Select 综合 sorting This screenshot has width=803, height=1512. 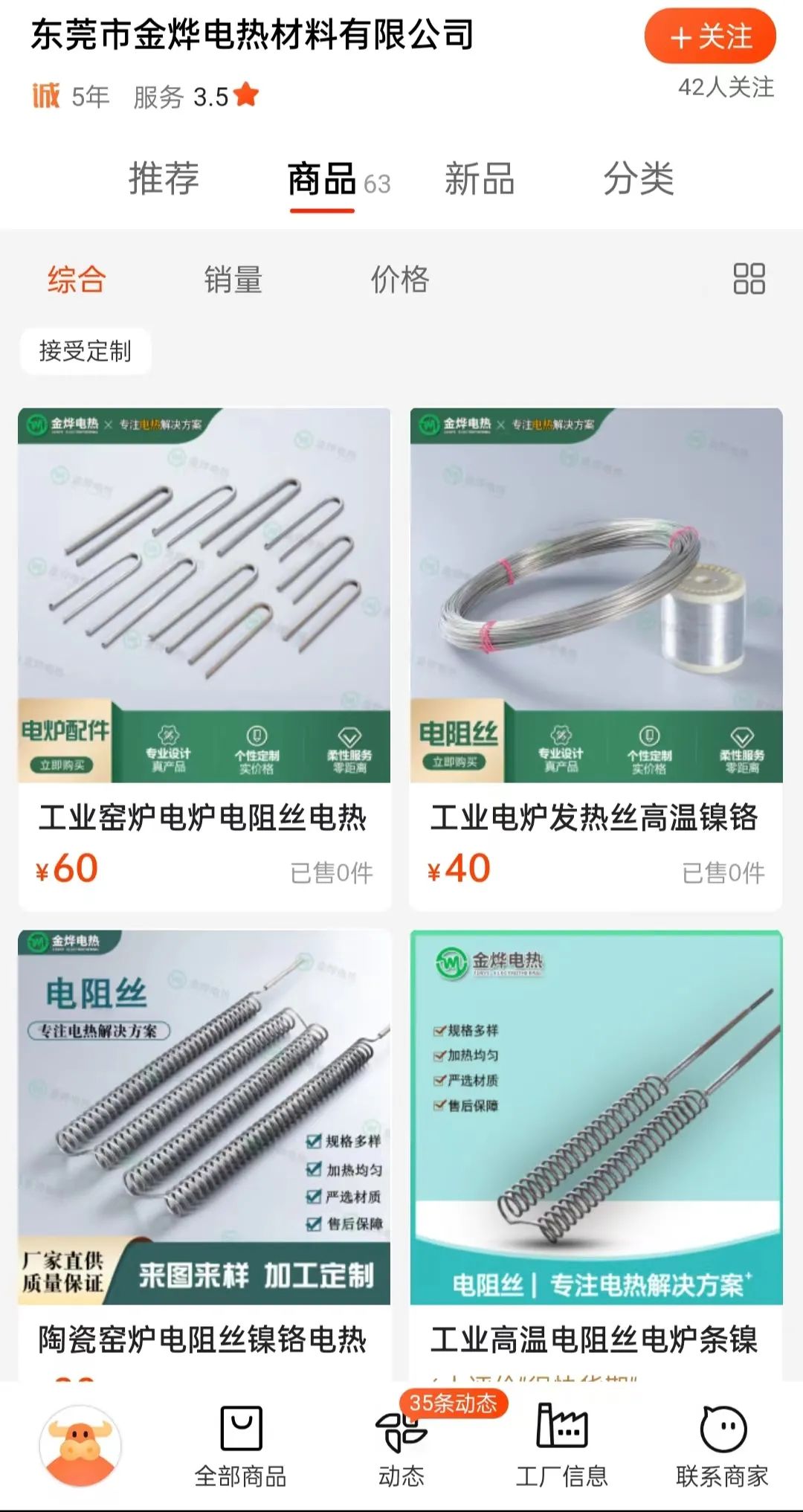click(x=77, y=280)
